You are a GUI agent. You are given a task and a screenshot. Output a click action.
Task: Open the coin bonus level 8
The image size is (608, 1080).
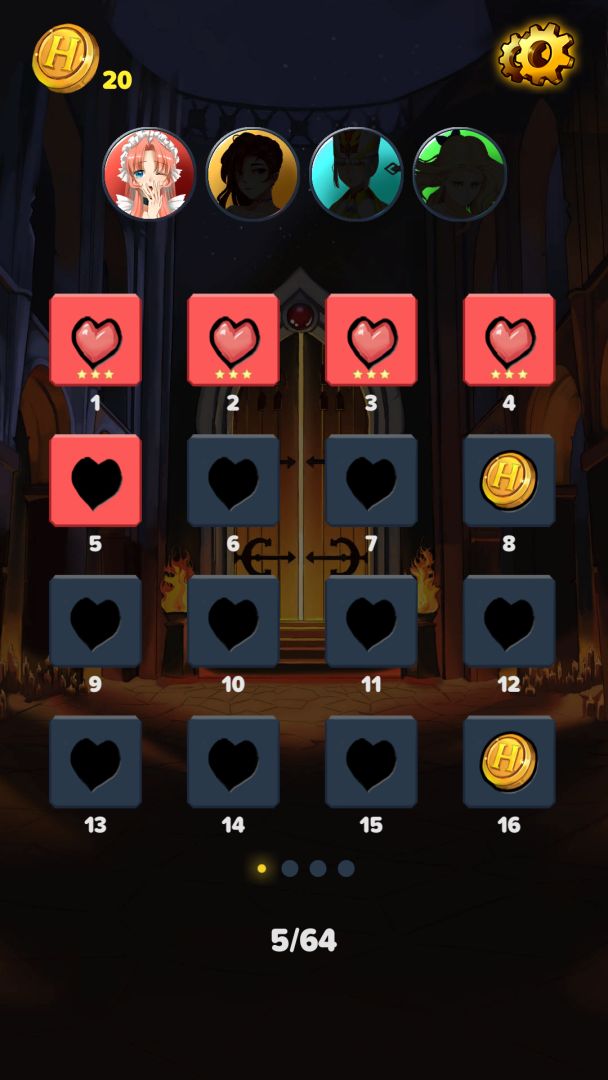click(x=509, y=481)
